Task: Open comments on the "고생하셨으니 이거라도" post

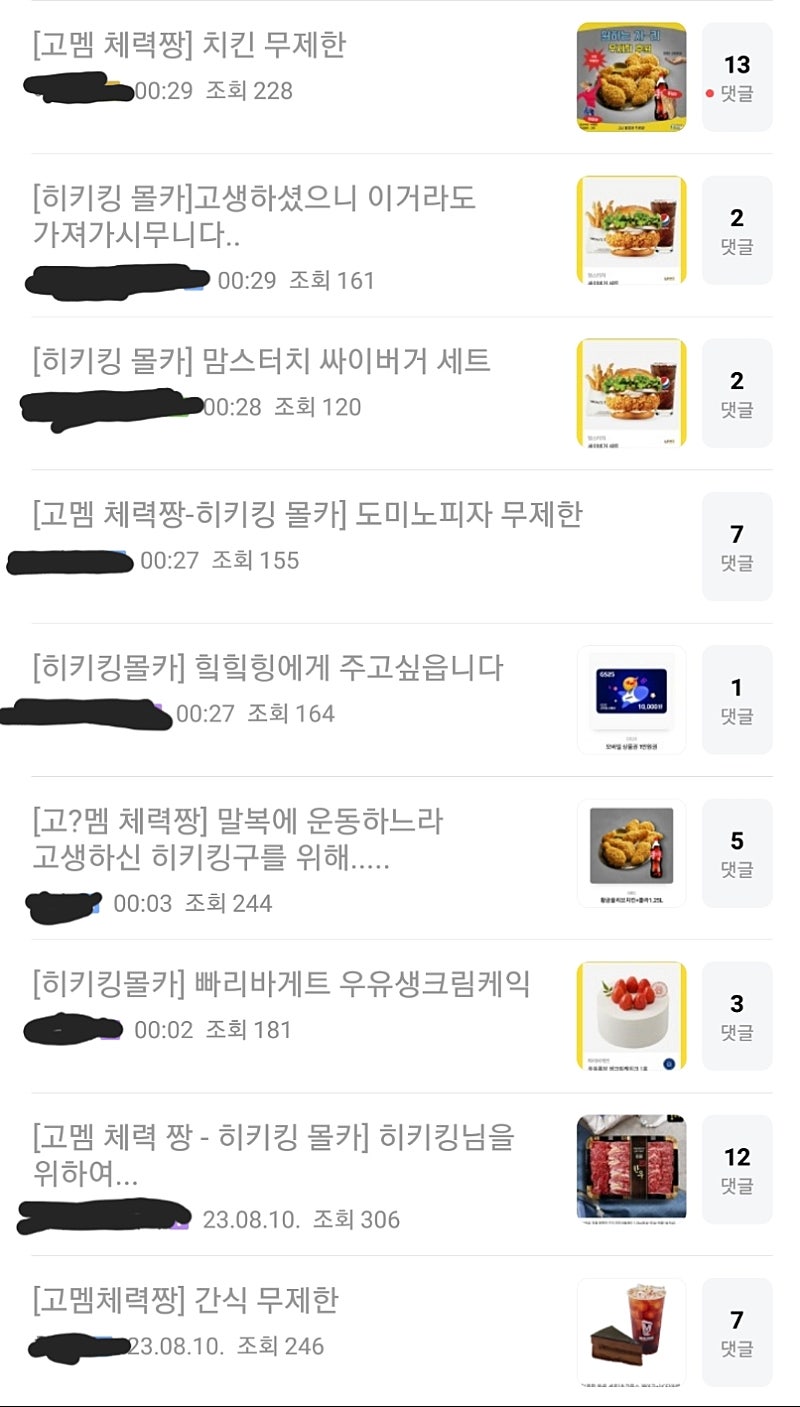Action: (x=737, y=231)
